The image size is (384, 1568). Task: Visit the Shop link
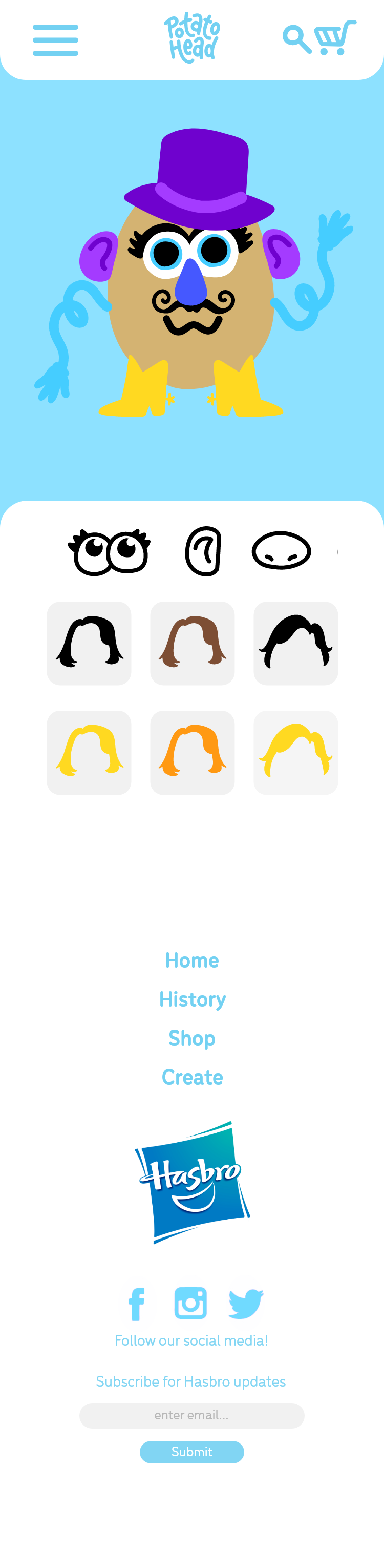pyautogui.click(x=191, y=1039)
